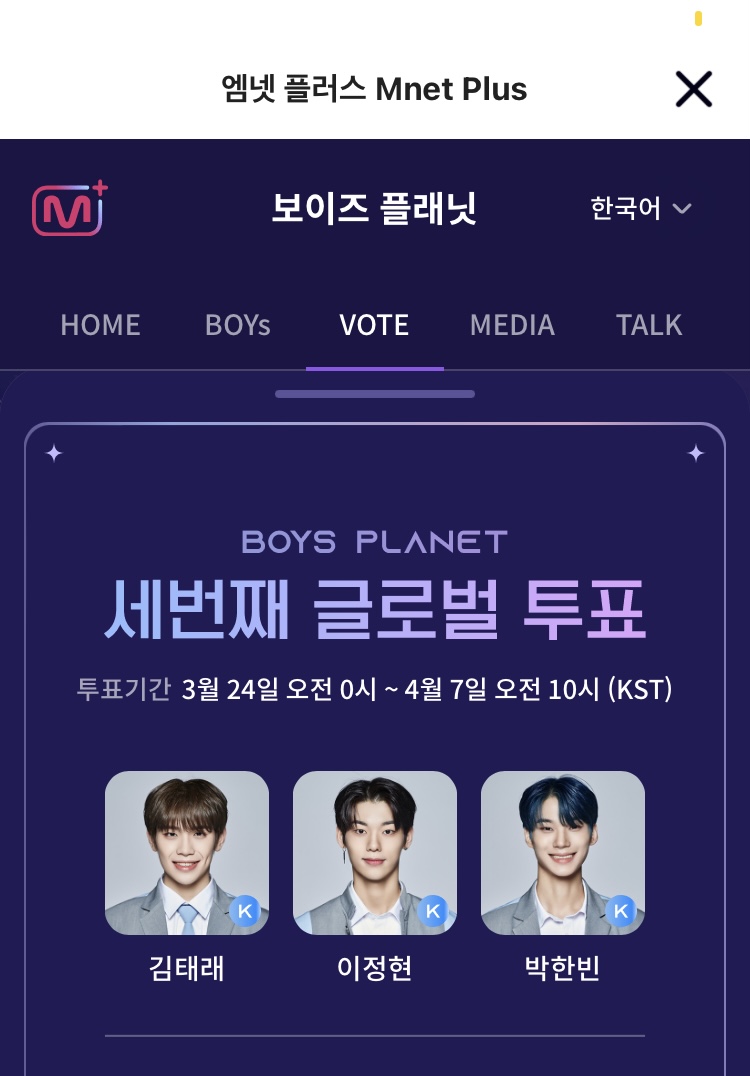750x1076 pixels.
Task: Pick contestant 박한빈
Action: [x=563, y=853]
